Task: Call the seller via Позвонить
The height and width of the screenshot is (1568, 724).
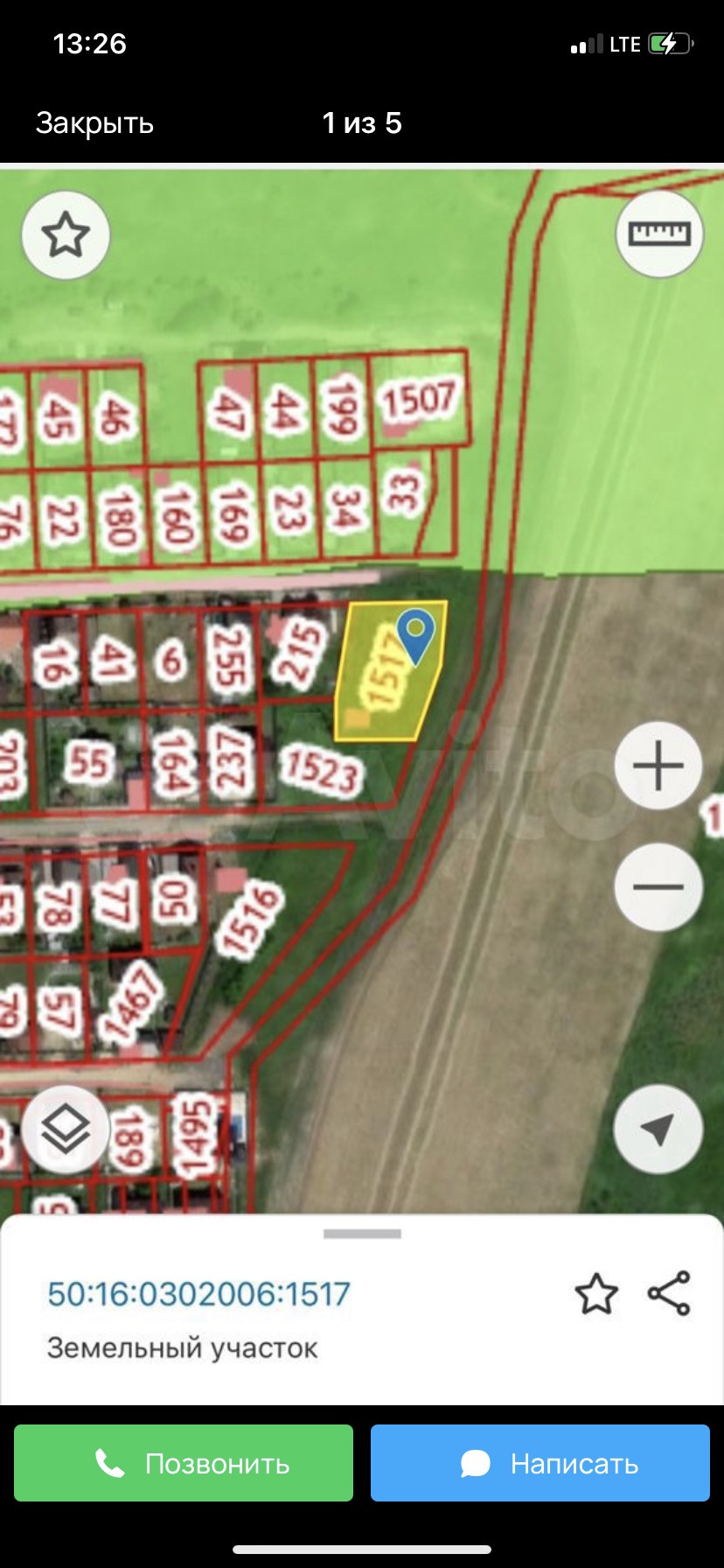Action: tap(184, 1463)
